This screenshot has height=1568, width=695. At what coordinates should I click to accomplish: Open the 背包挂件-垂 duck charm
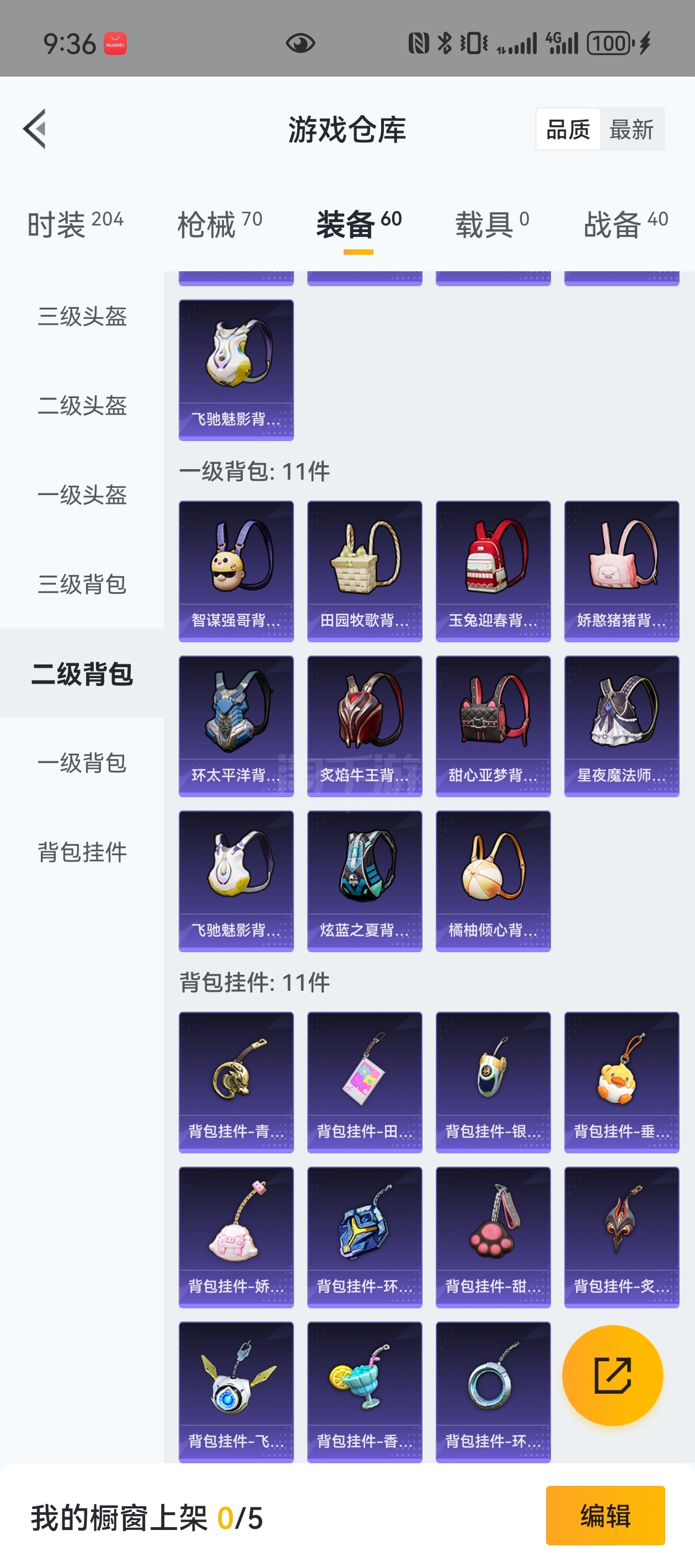621,1082
